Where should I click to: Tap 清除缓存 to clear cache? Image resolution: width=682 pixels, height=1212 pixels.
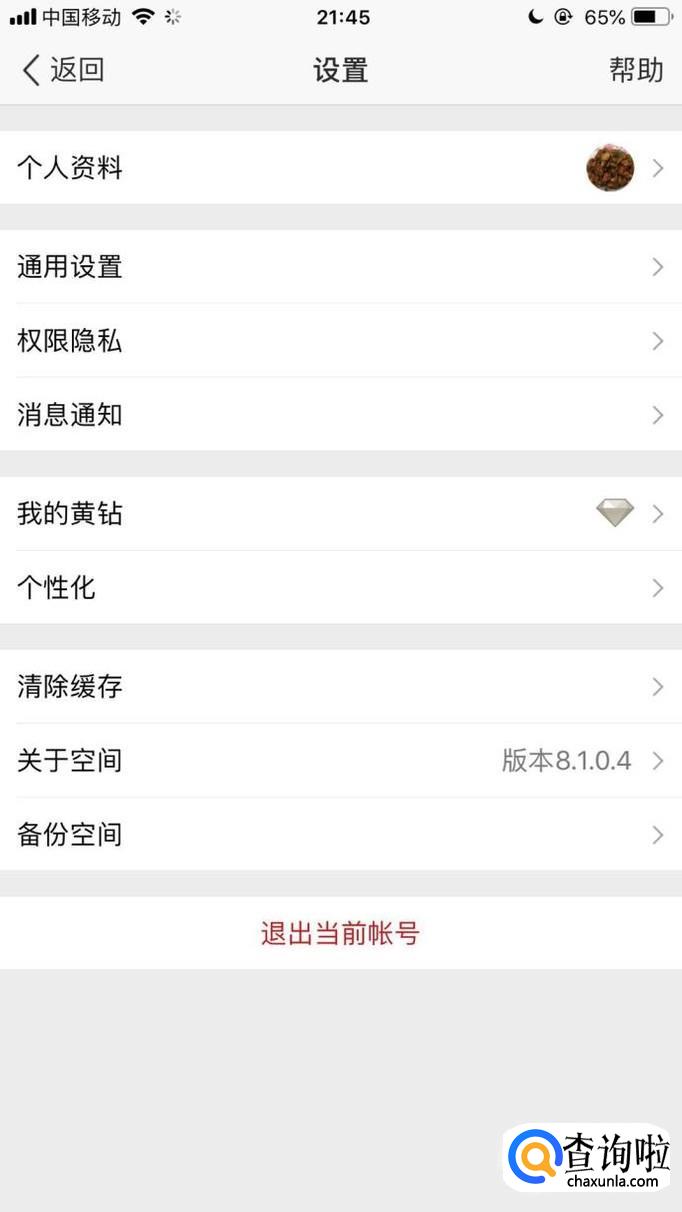(340, 687)
